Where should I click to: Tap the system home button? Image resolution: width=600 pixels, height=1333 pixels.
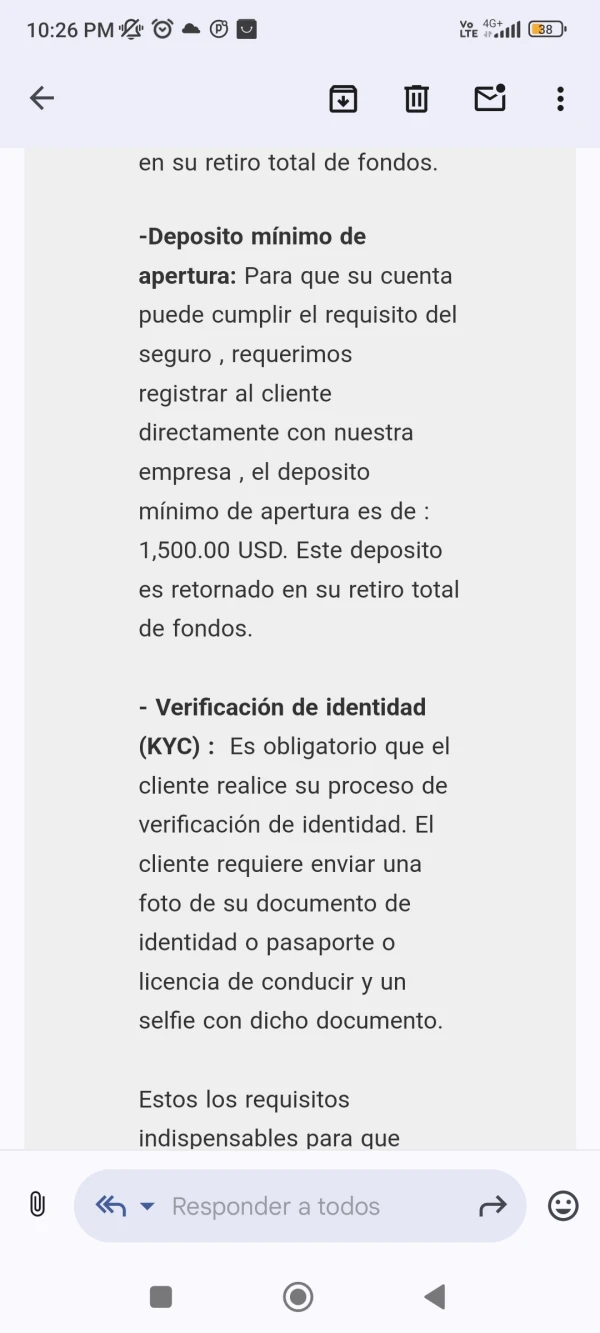click(298, 1297)
